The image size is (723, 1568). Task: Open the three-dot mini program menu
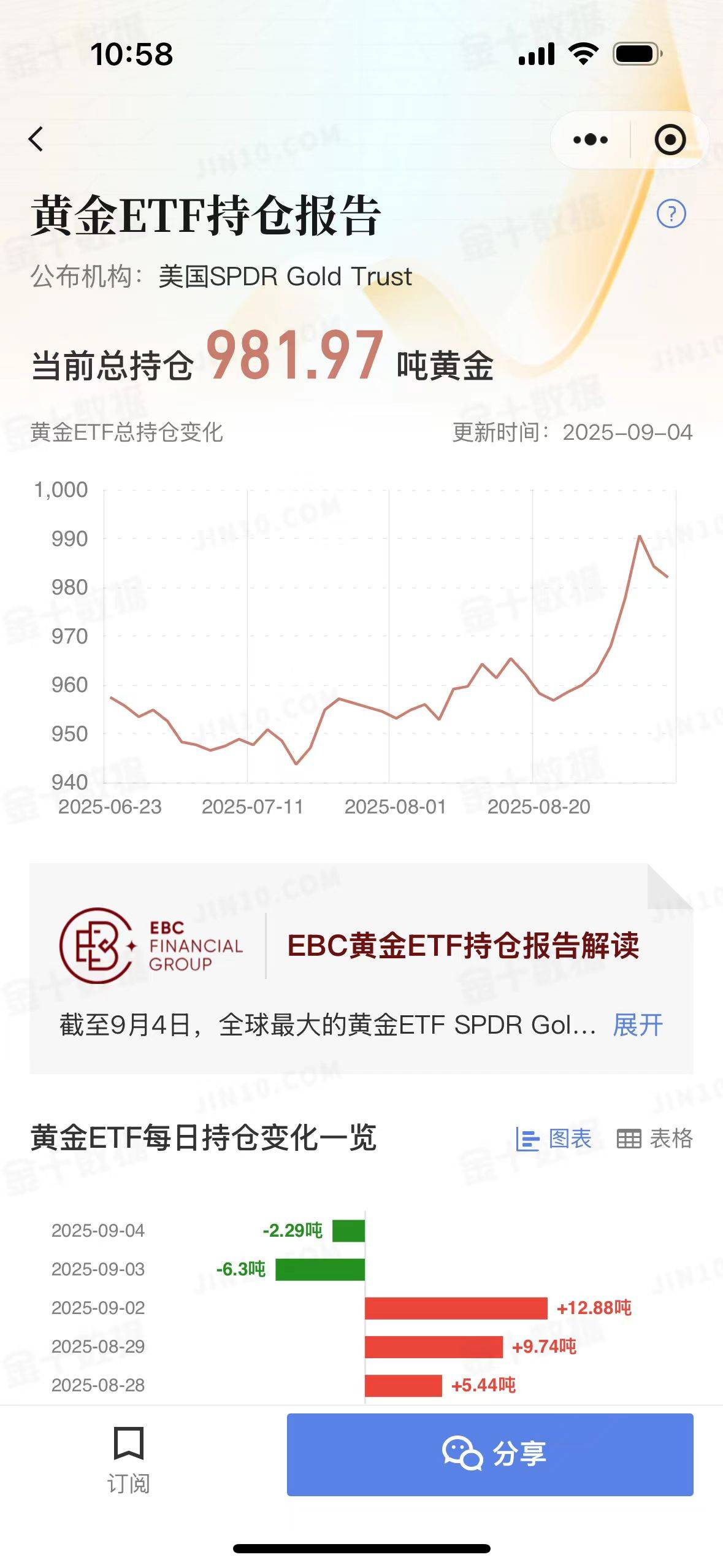coord(590,140)
